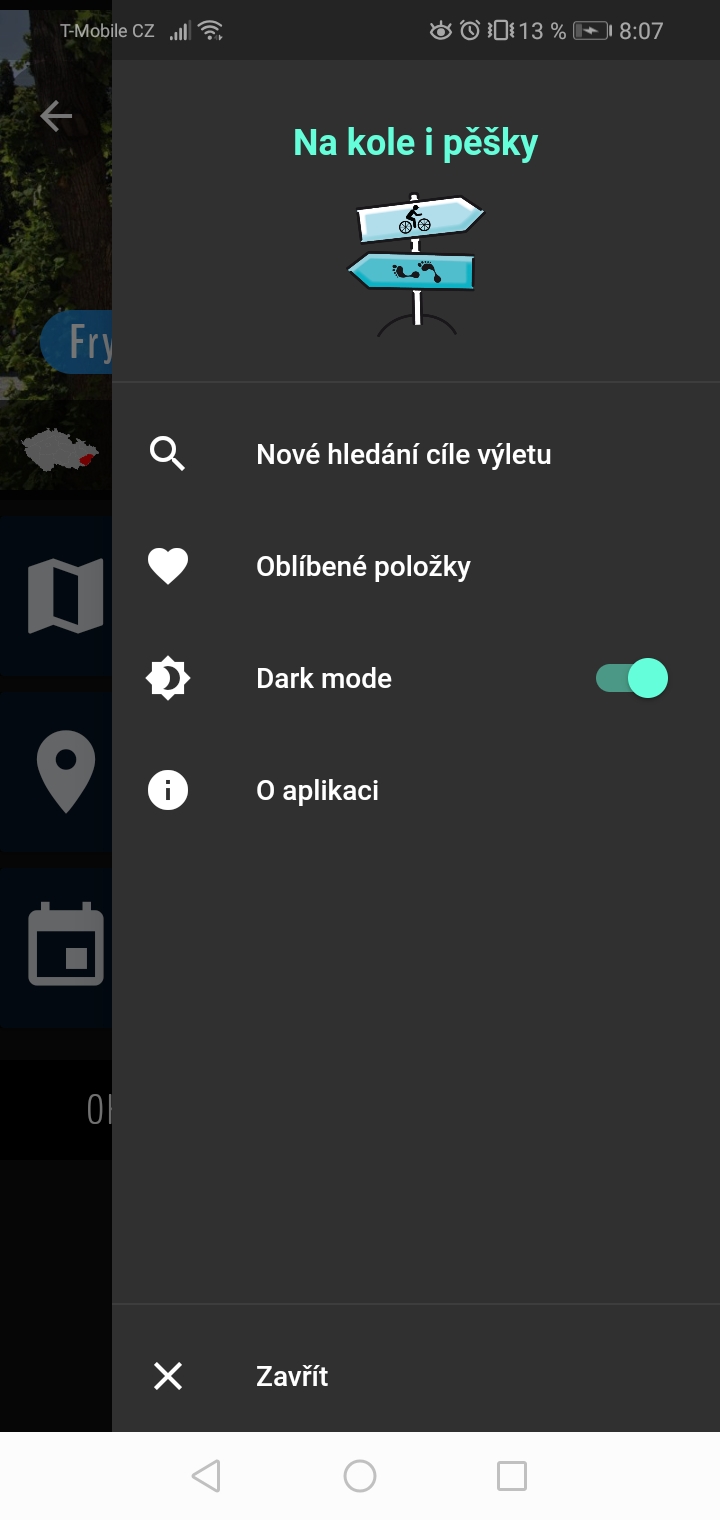
Task: Open Nové hledání cíle výletu
Action: pyautogui.click(x=416, y=454)
